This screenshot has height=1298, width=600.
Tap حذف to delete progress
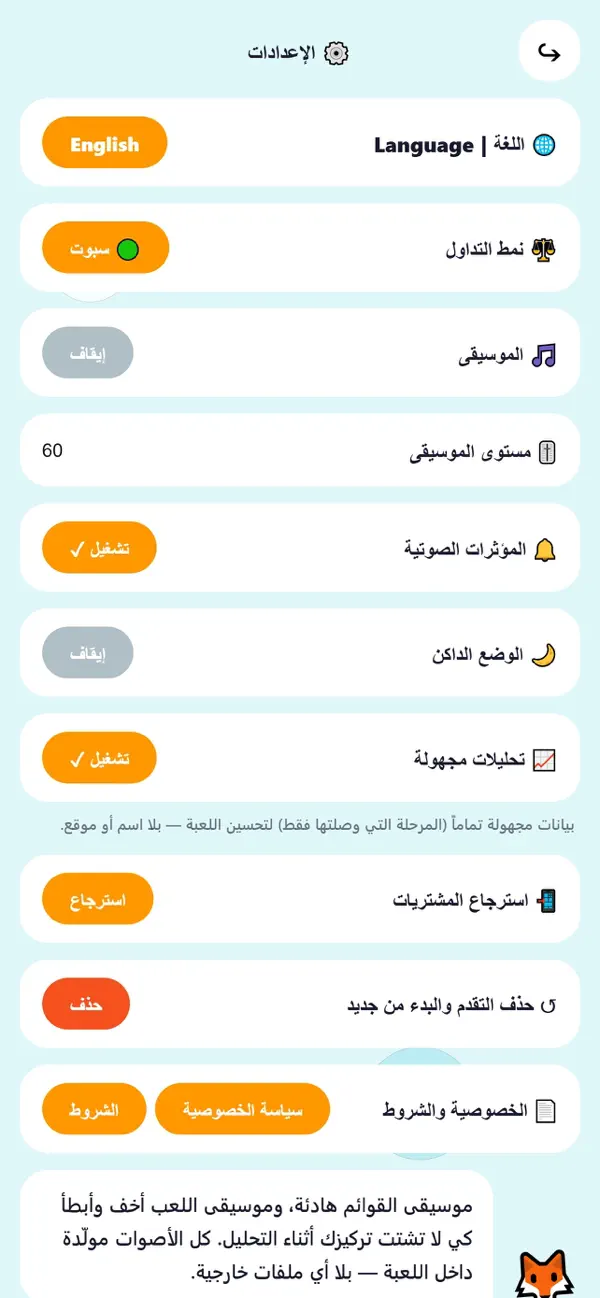pos(86,1004)
